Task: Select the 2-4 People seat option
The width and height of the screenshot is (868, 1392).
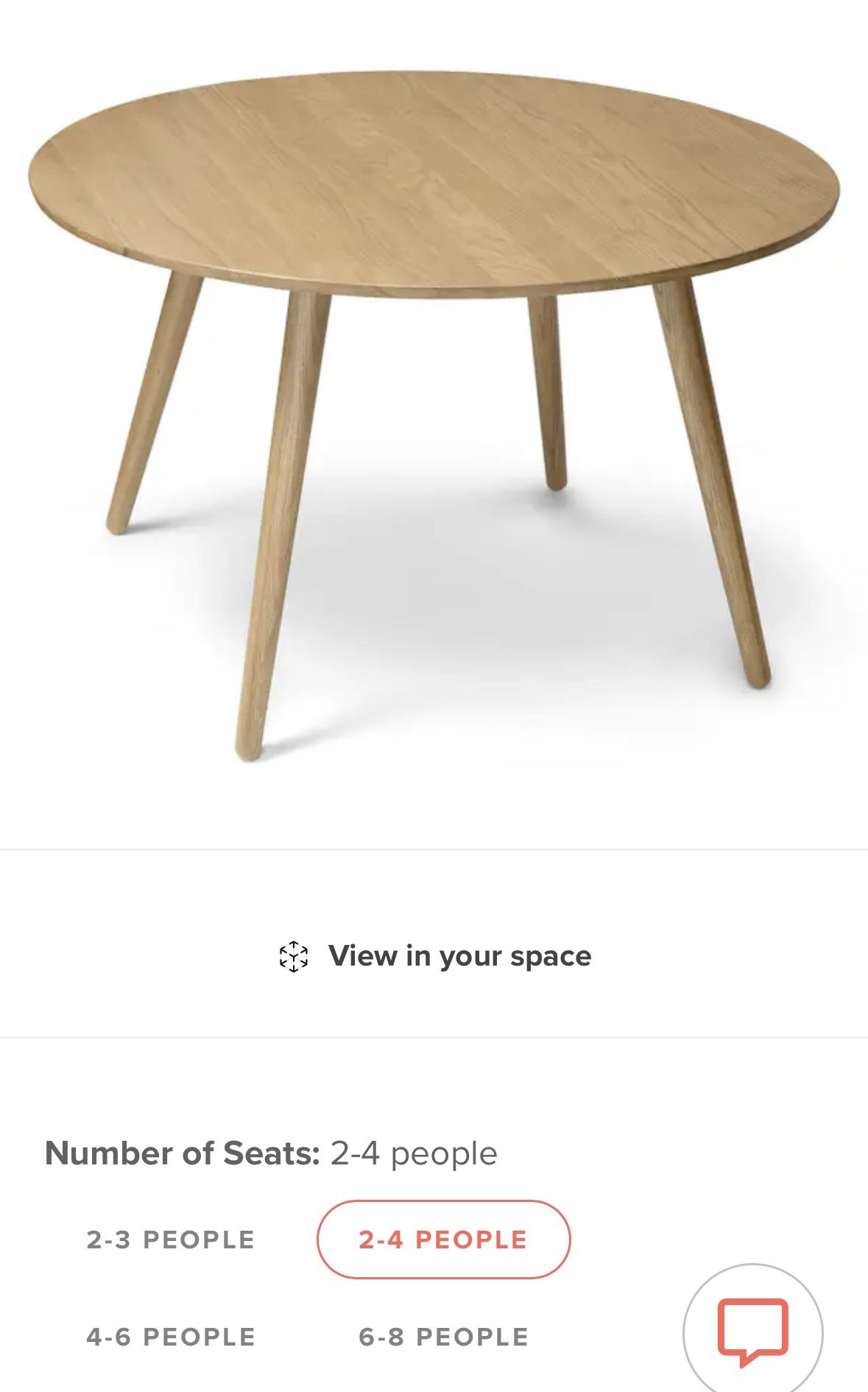Action: pos(443,1240)
